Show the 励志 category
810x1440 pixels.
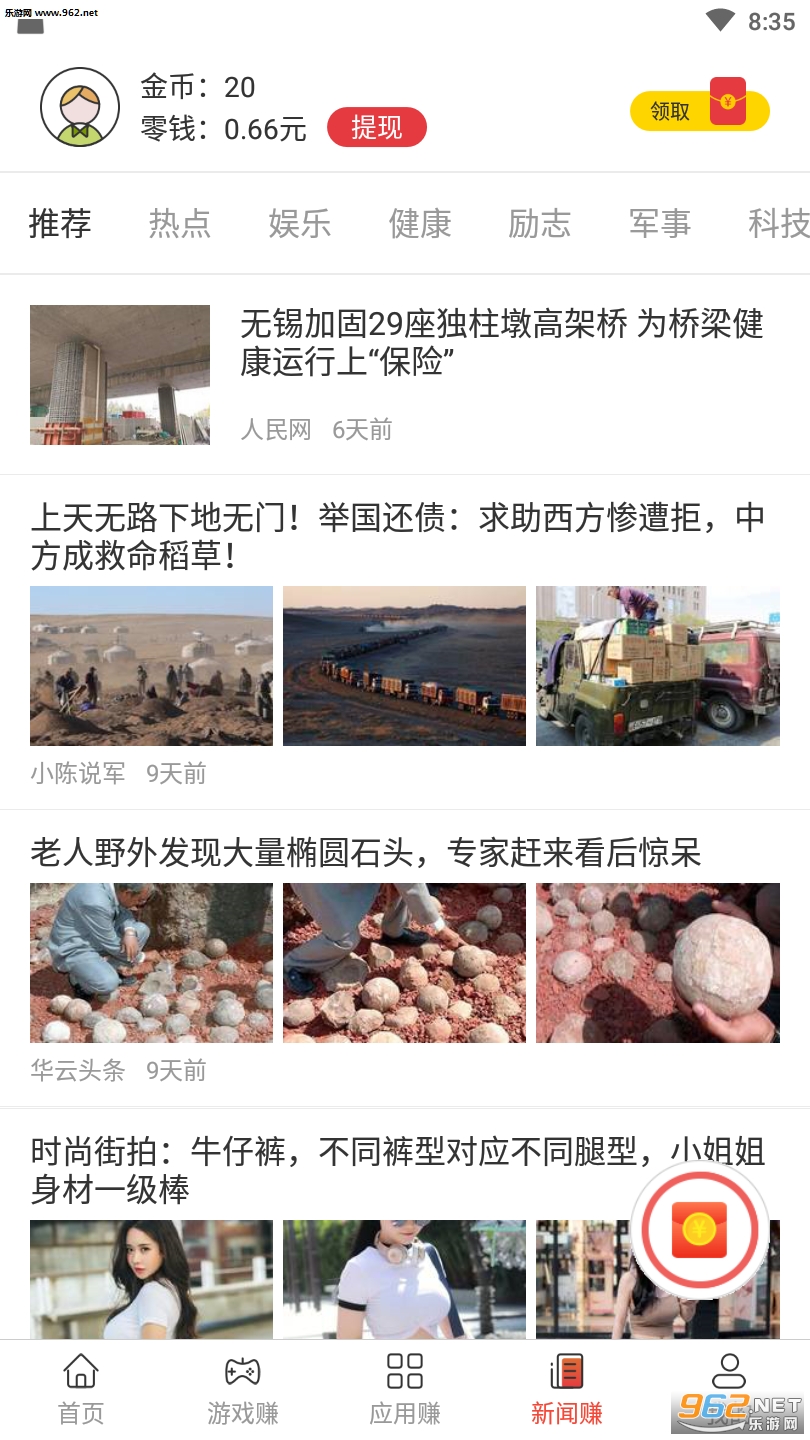(540, 223)
